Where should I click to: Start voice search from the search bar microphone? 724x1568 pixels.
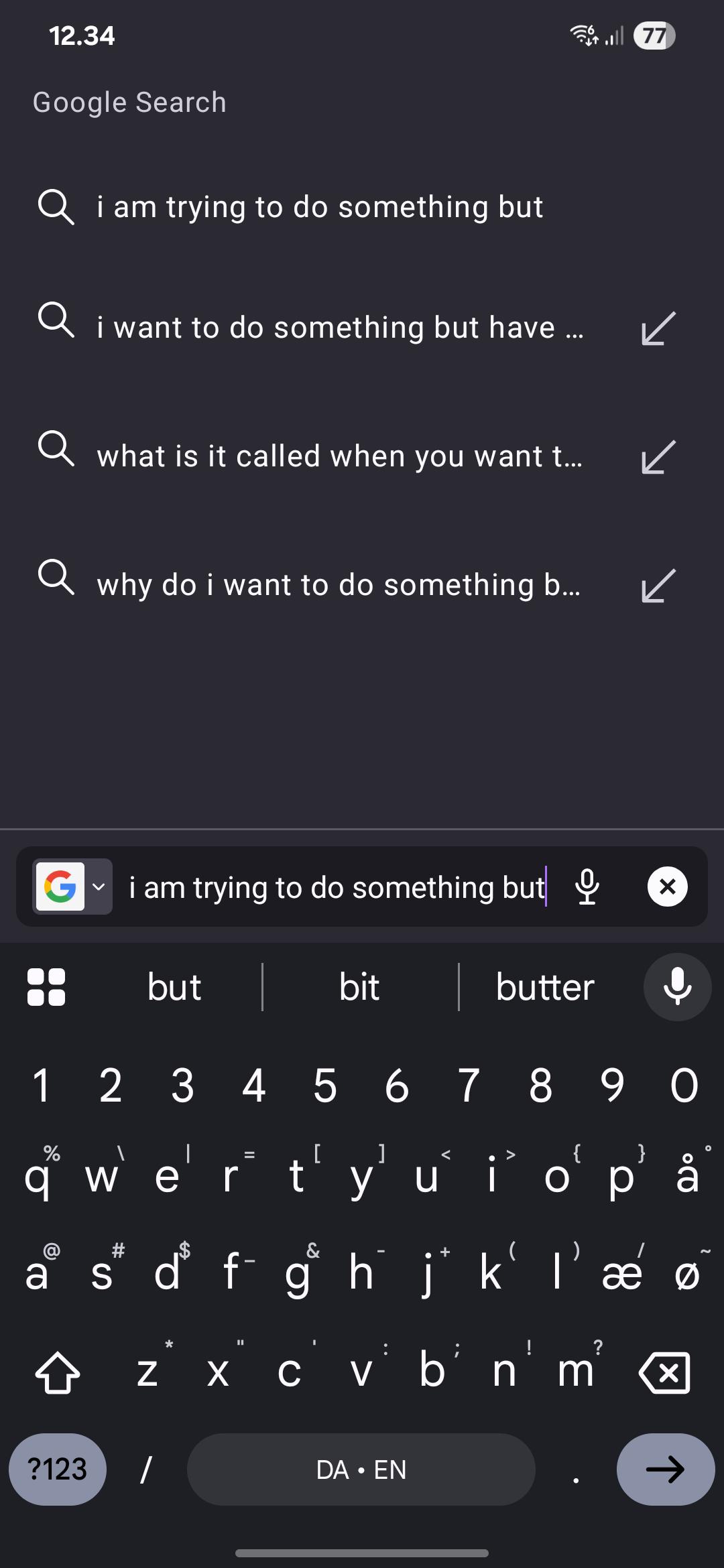pyautogui.click(x=587, y=887)
